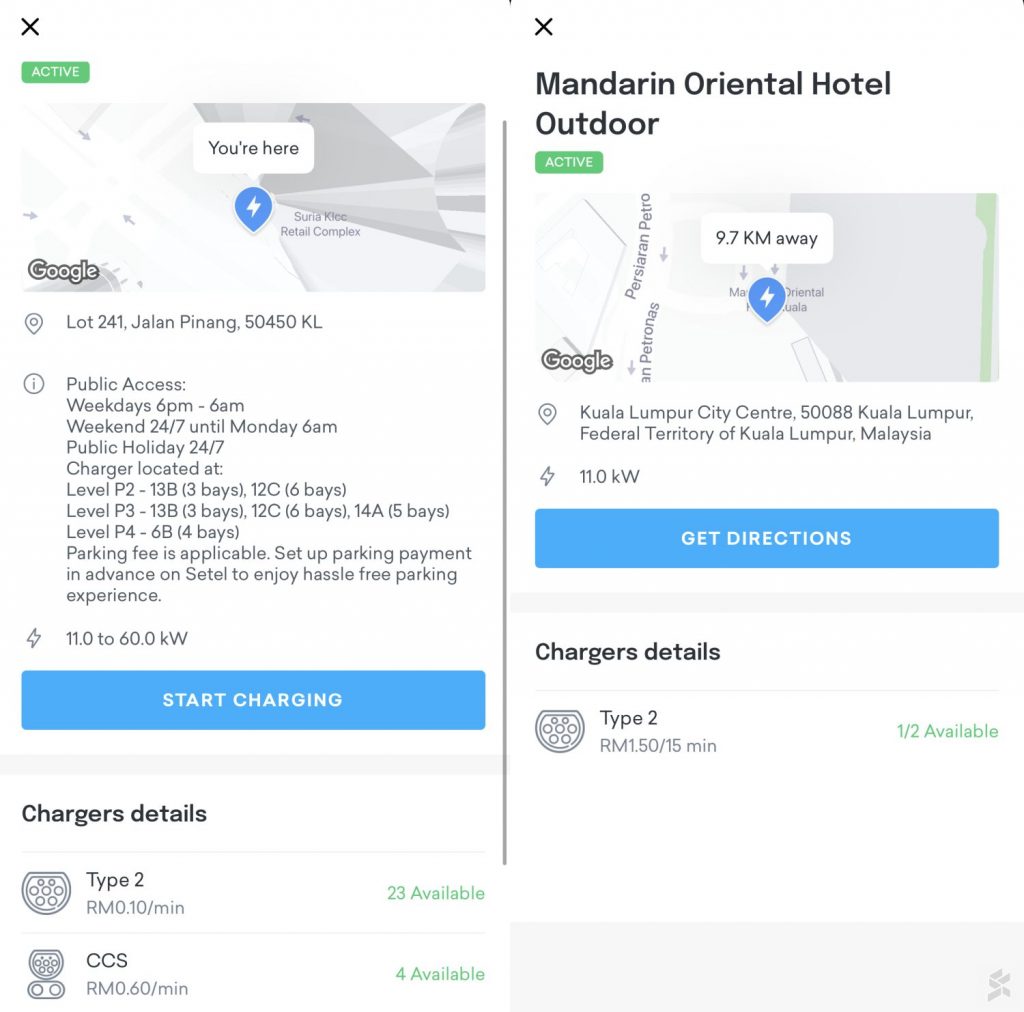
Task: Select the Type 2 charger at RM0.10/min
Action: tap(253, 893)
